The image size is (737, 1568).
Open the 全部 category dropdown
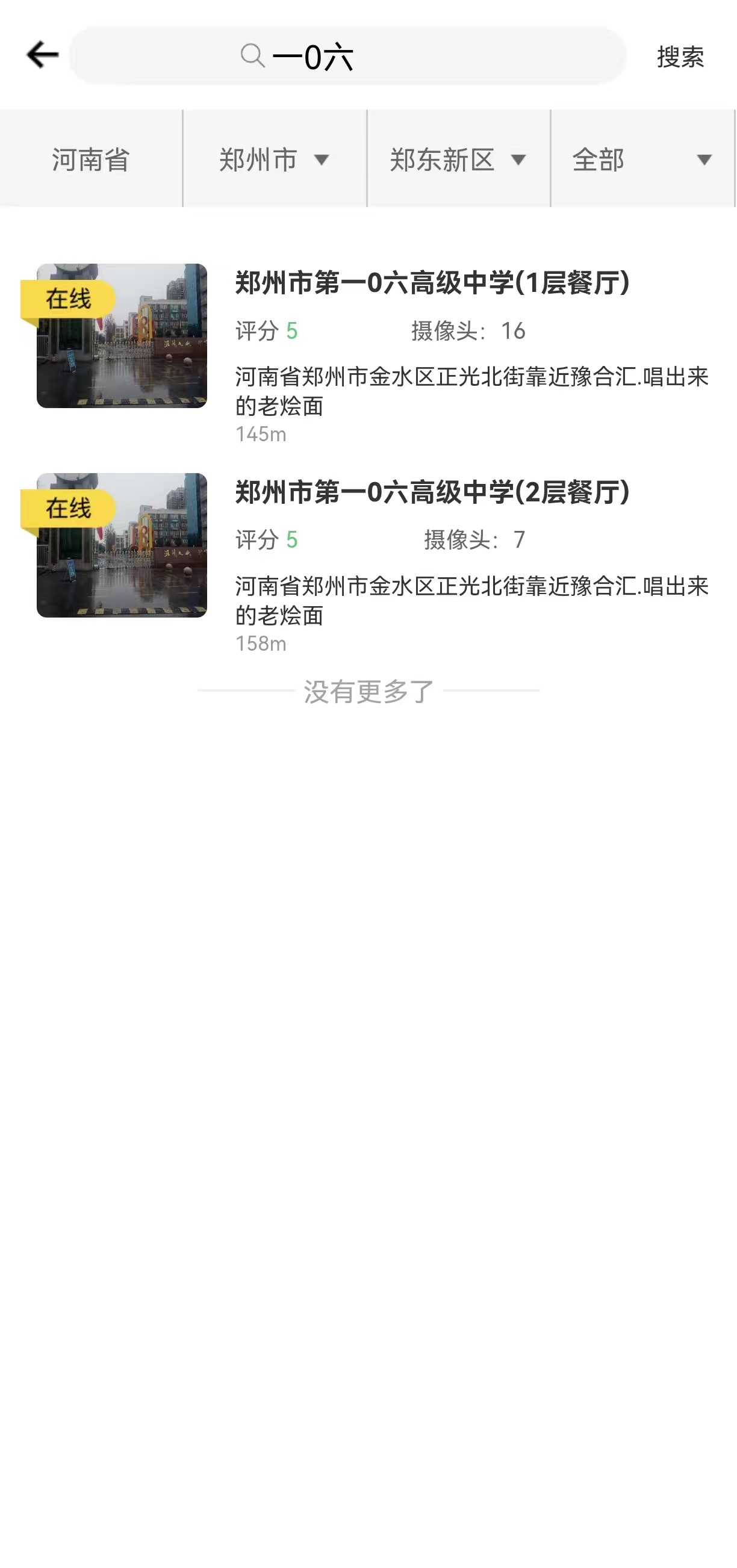click(642, 160)
